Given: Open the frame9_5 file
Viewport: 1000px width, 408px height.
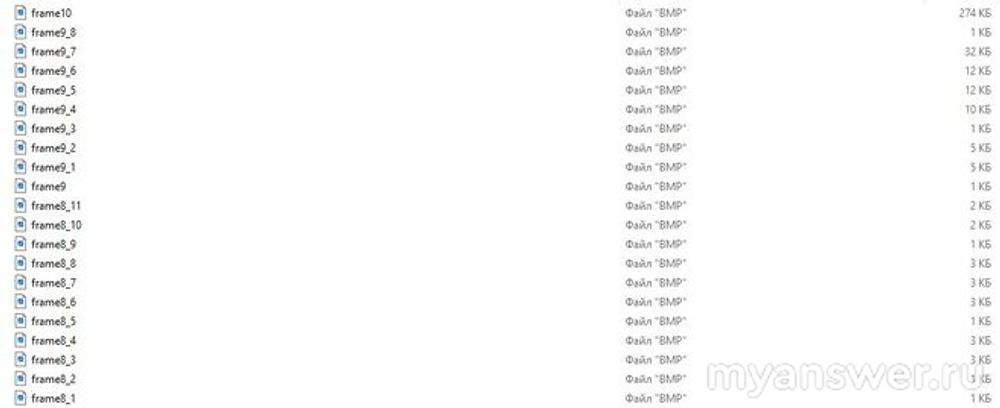Looking at the screenshot, I should (53, 90).
